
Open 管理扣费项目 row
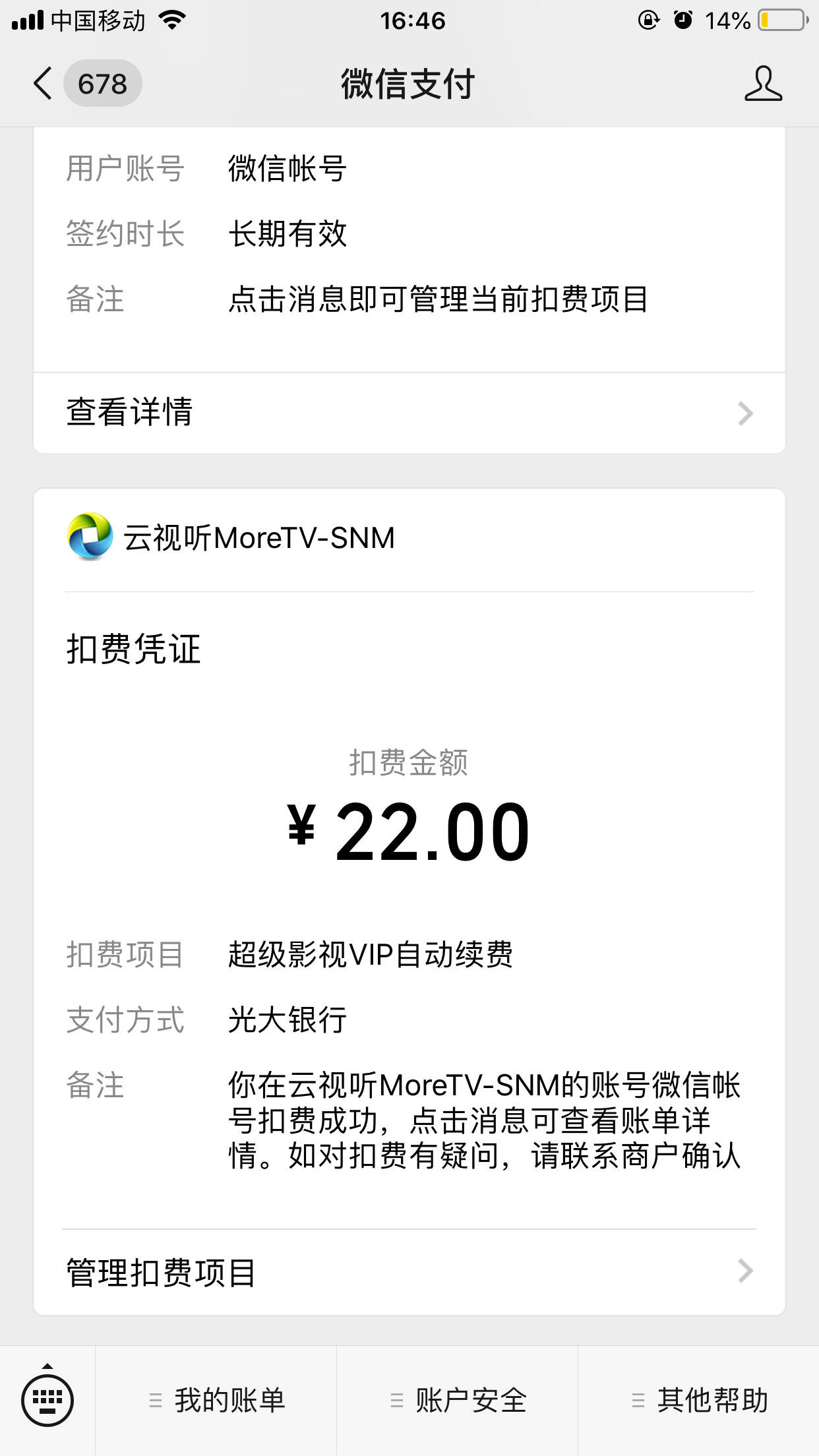pos(409,1272)
